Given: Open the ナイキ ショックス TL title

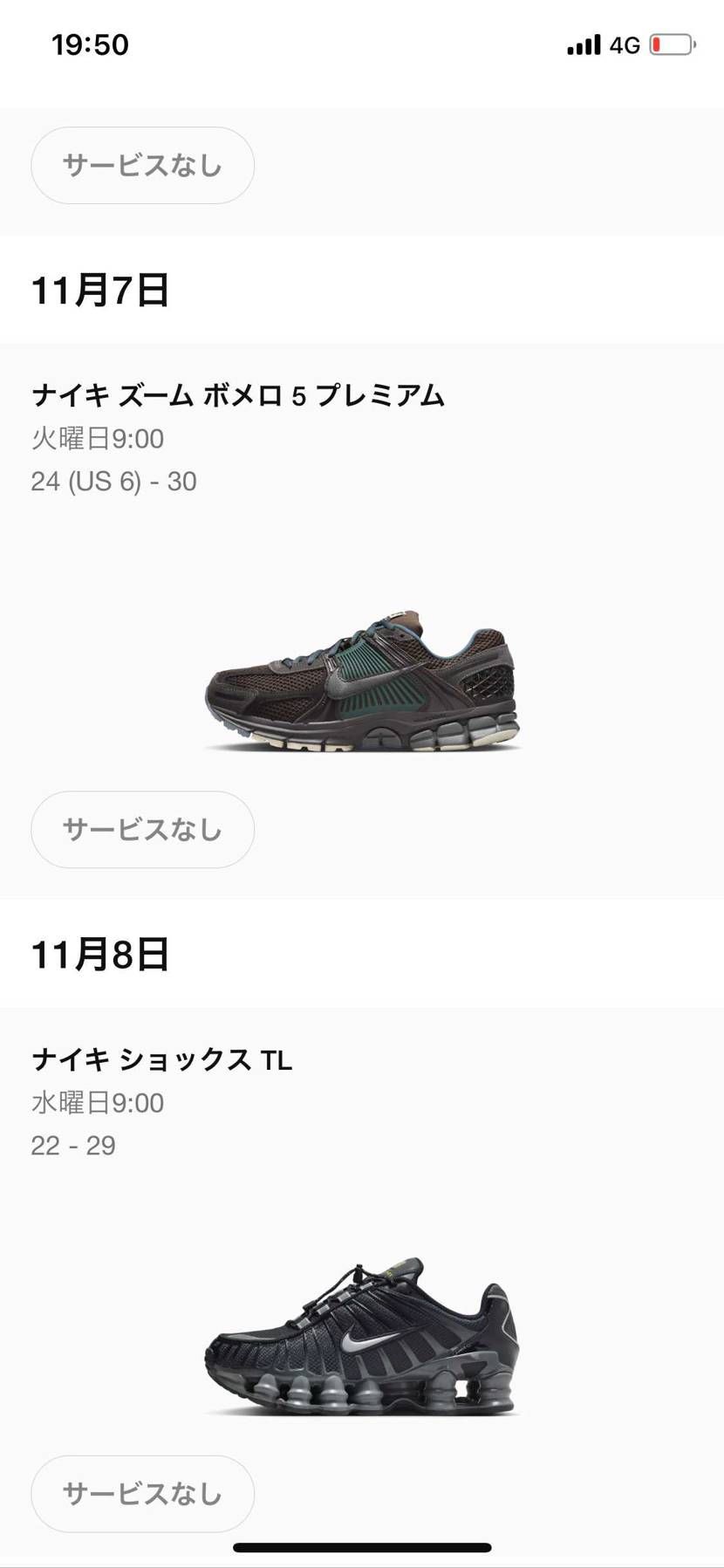Looking at the screenshot, I should point(161,1061).
